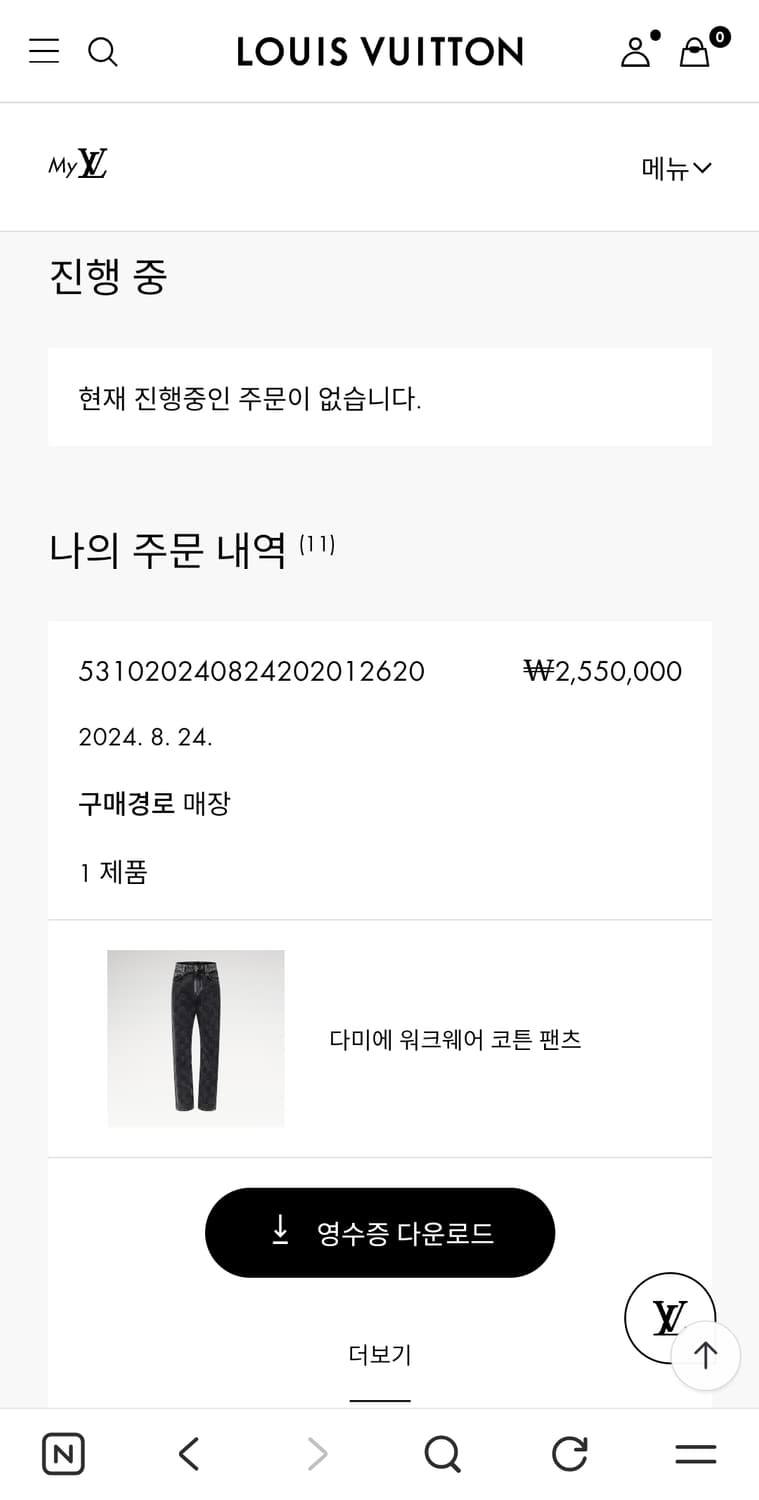The image size is (759, 1500).
Task: Click the scroll-to-top arrow icon
Action: click(706, 1355)
